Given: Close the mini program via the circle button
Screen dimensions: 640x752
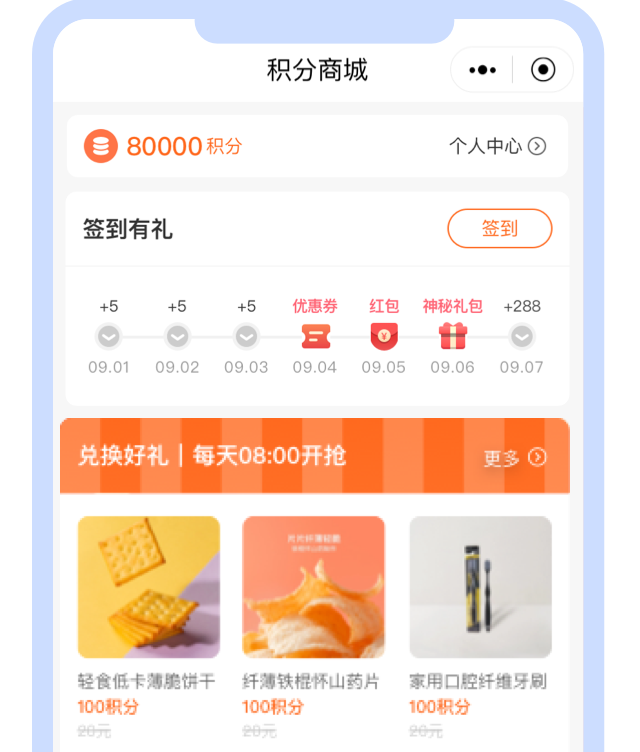Looking at the screenshot, I should click(x=543, y=70).
